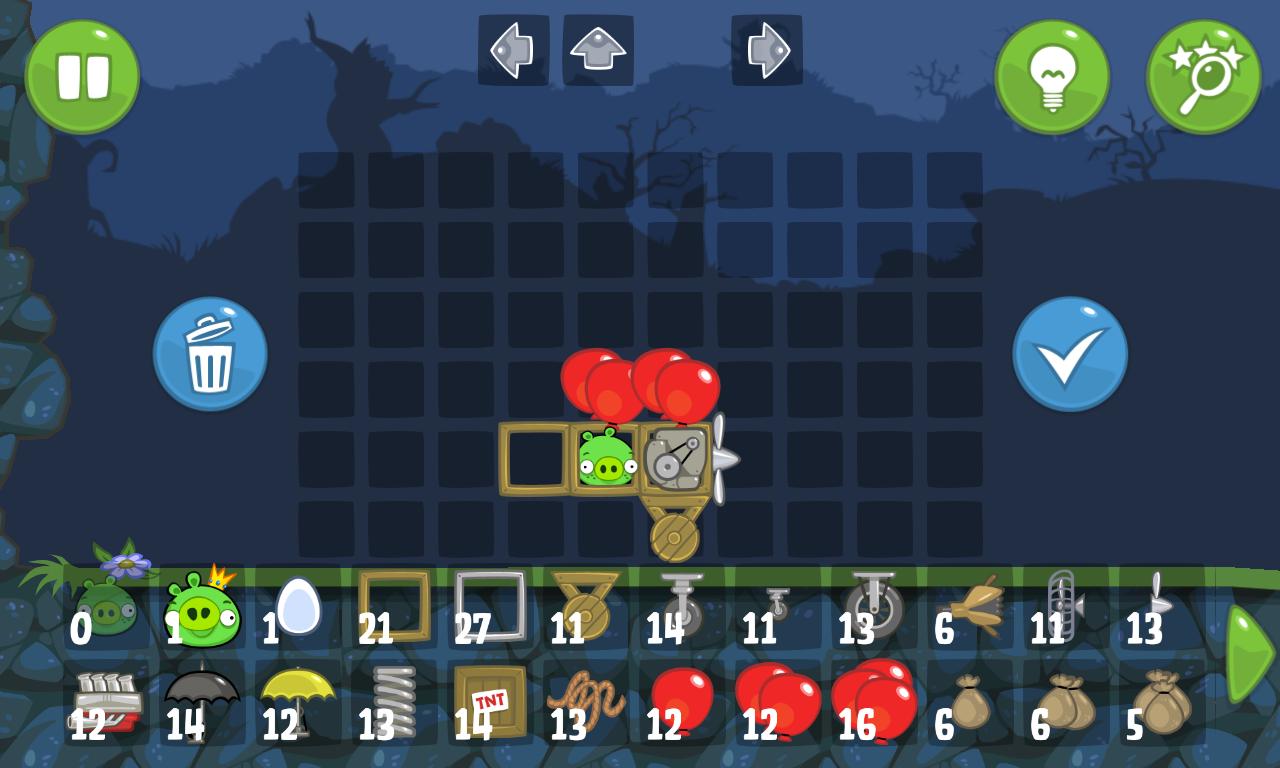This screenshot has width=1280, height=768.
Task: Pick the TNT crate part
Action: pyautogui.click(x=490, y=700)
